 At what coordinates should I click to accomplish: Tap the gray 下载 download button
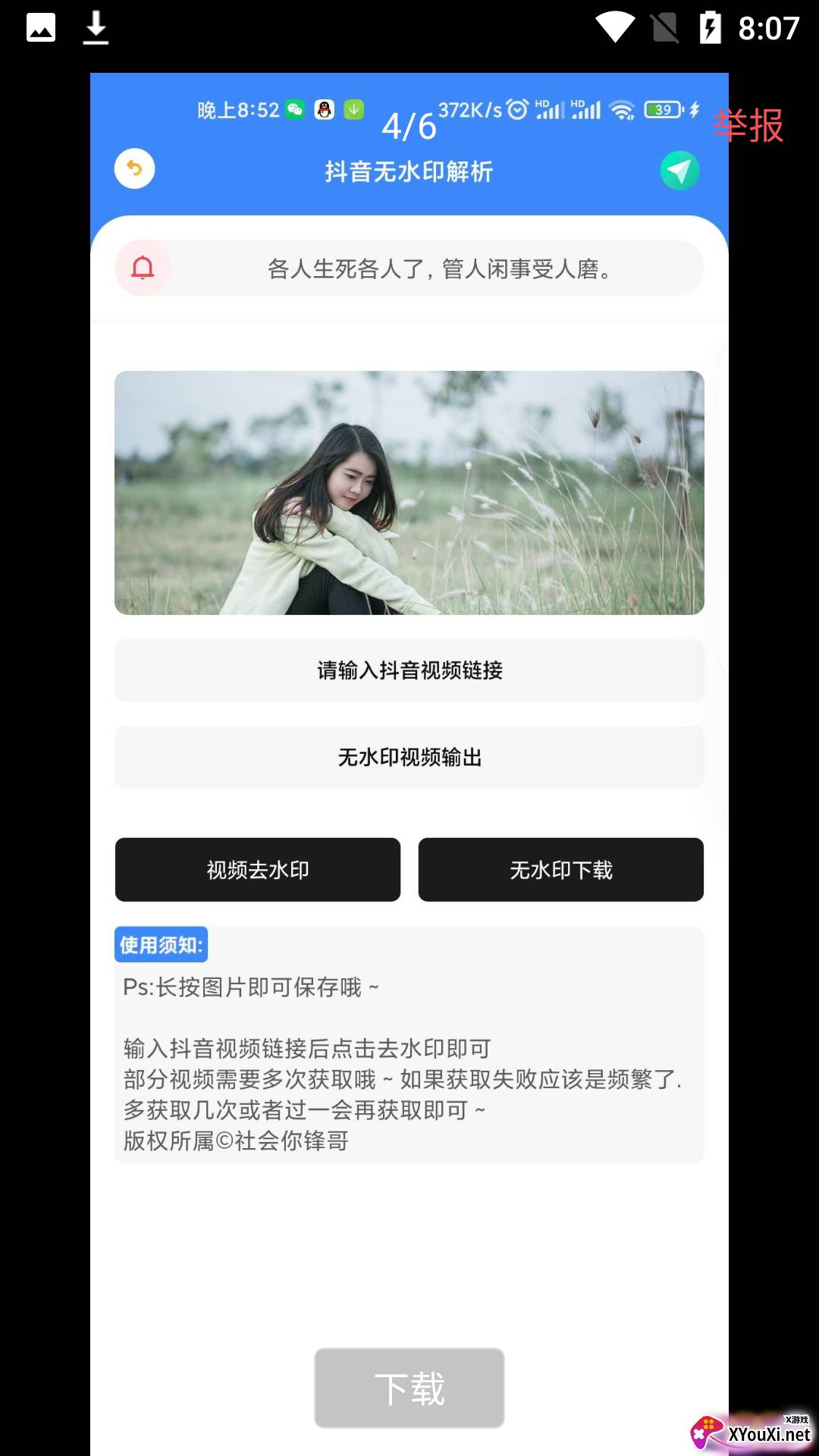409,1388
